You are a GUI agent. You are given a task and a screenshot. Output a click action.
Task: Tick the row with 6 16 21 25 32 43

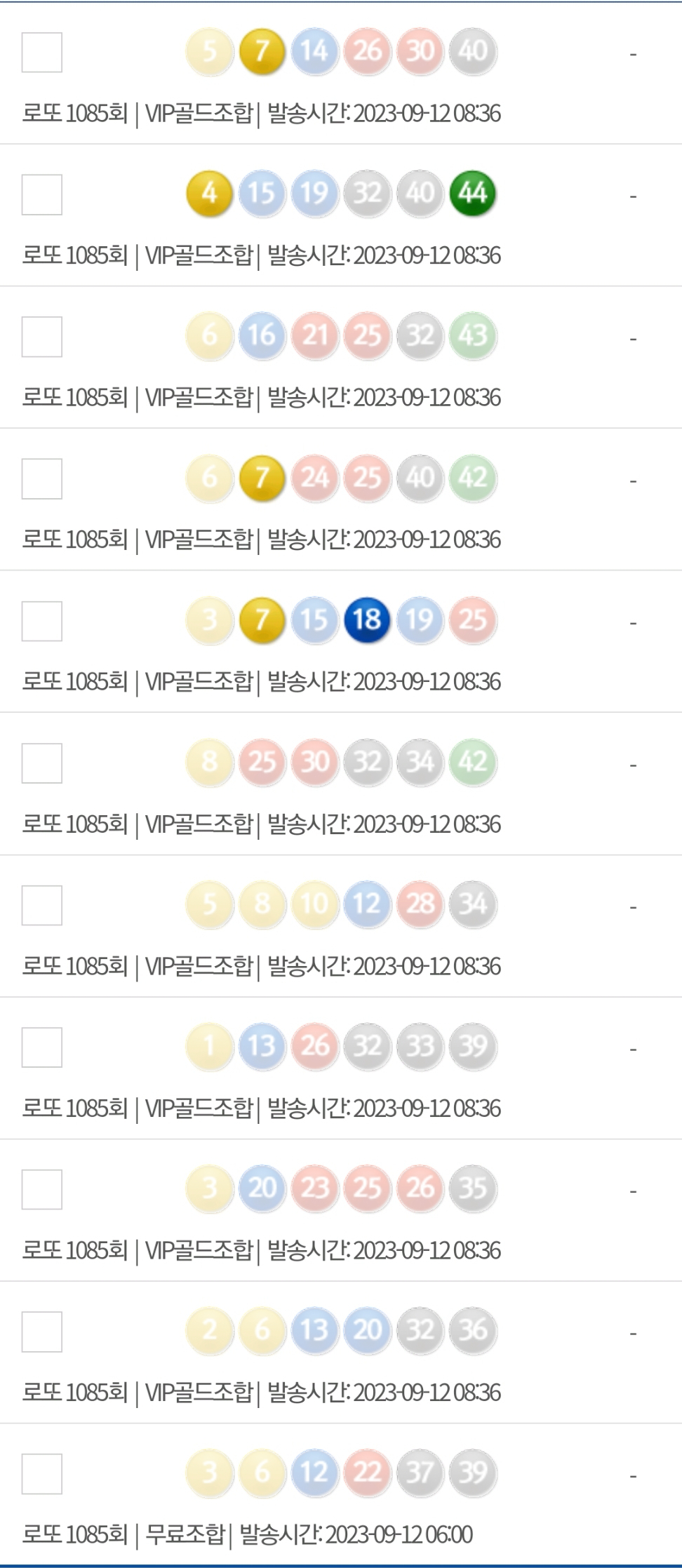pos(42,337)
